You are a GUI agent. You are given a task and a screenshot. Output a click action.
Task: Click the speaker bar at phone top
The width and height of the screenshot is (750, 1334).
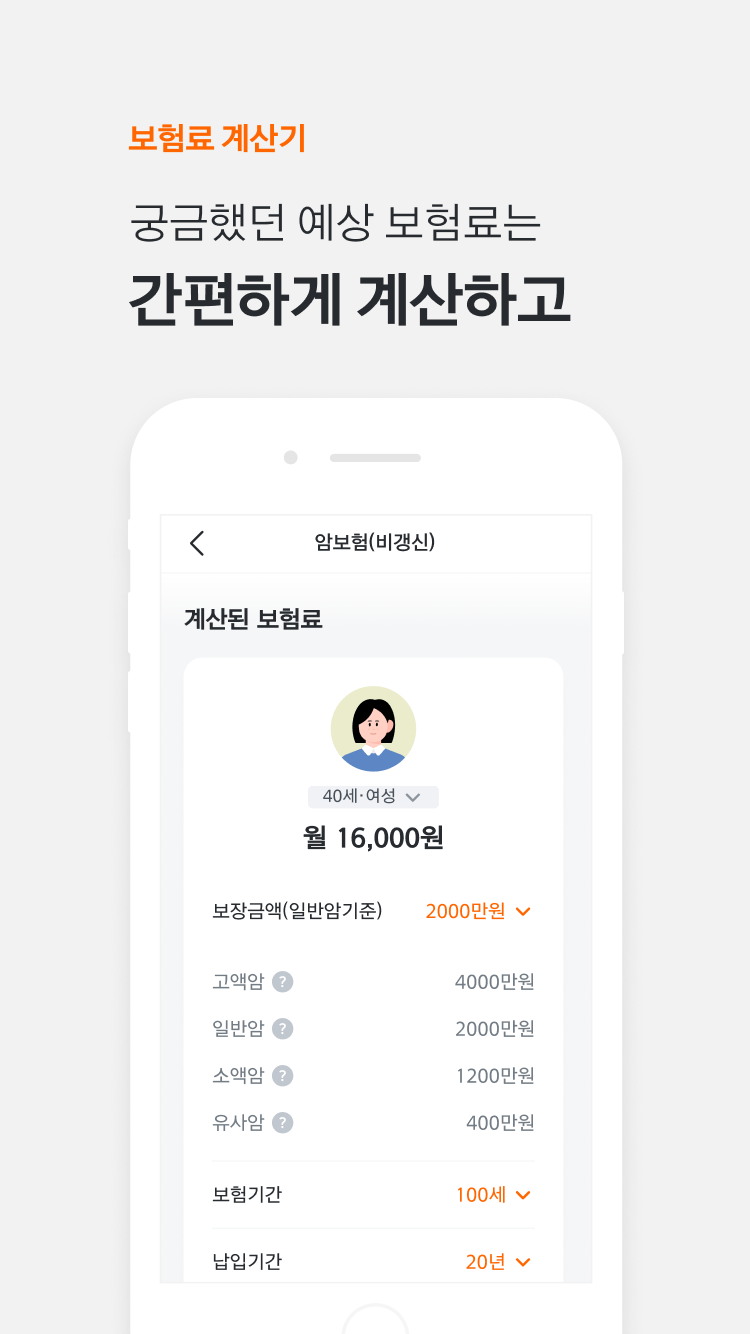[x=375, y=457]
